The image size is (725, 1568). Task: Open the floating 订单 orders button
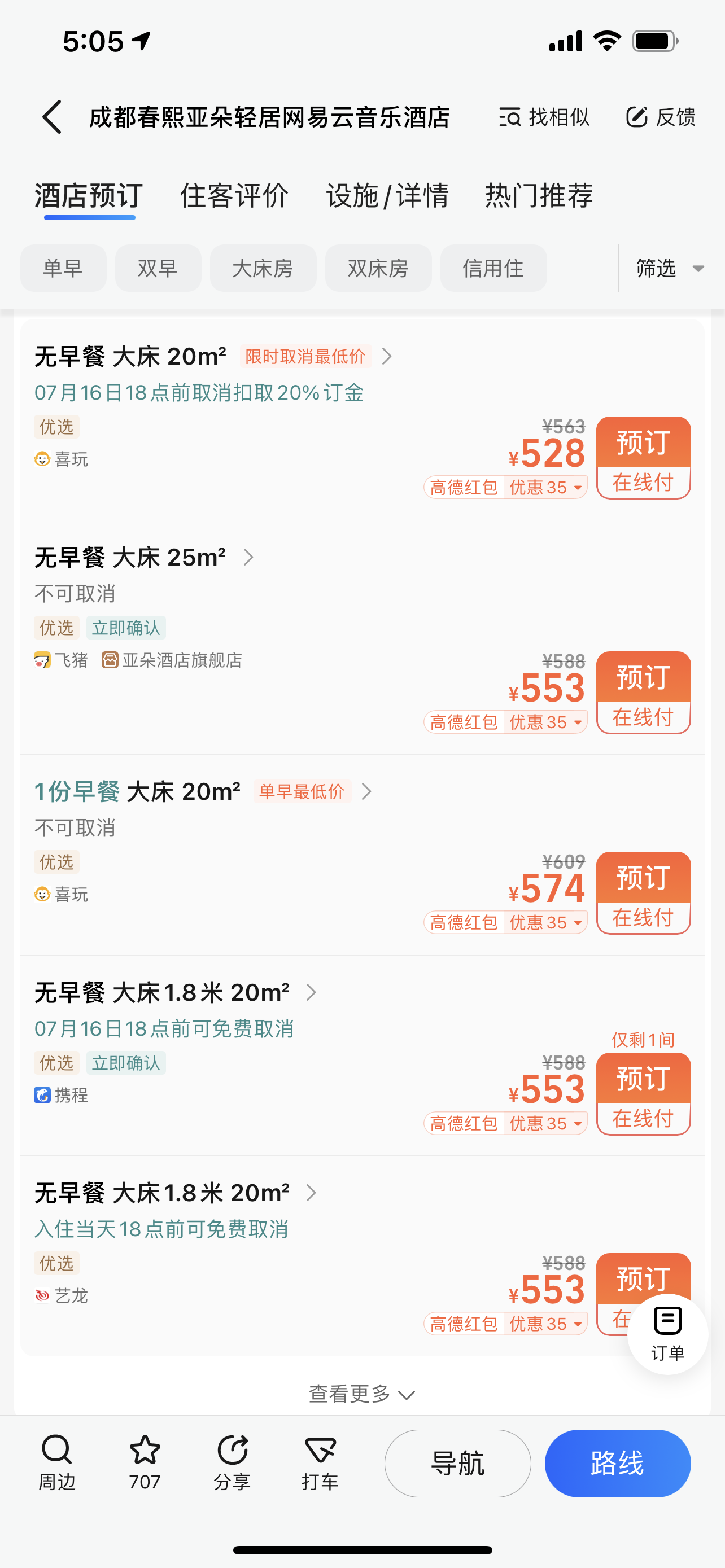(x=668, y=1334)
